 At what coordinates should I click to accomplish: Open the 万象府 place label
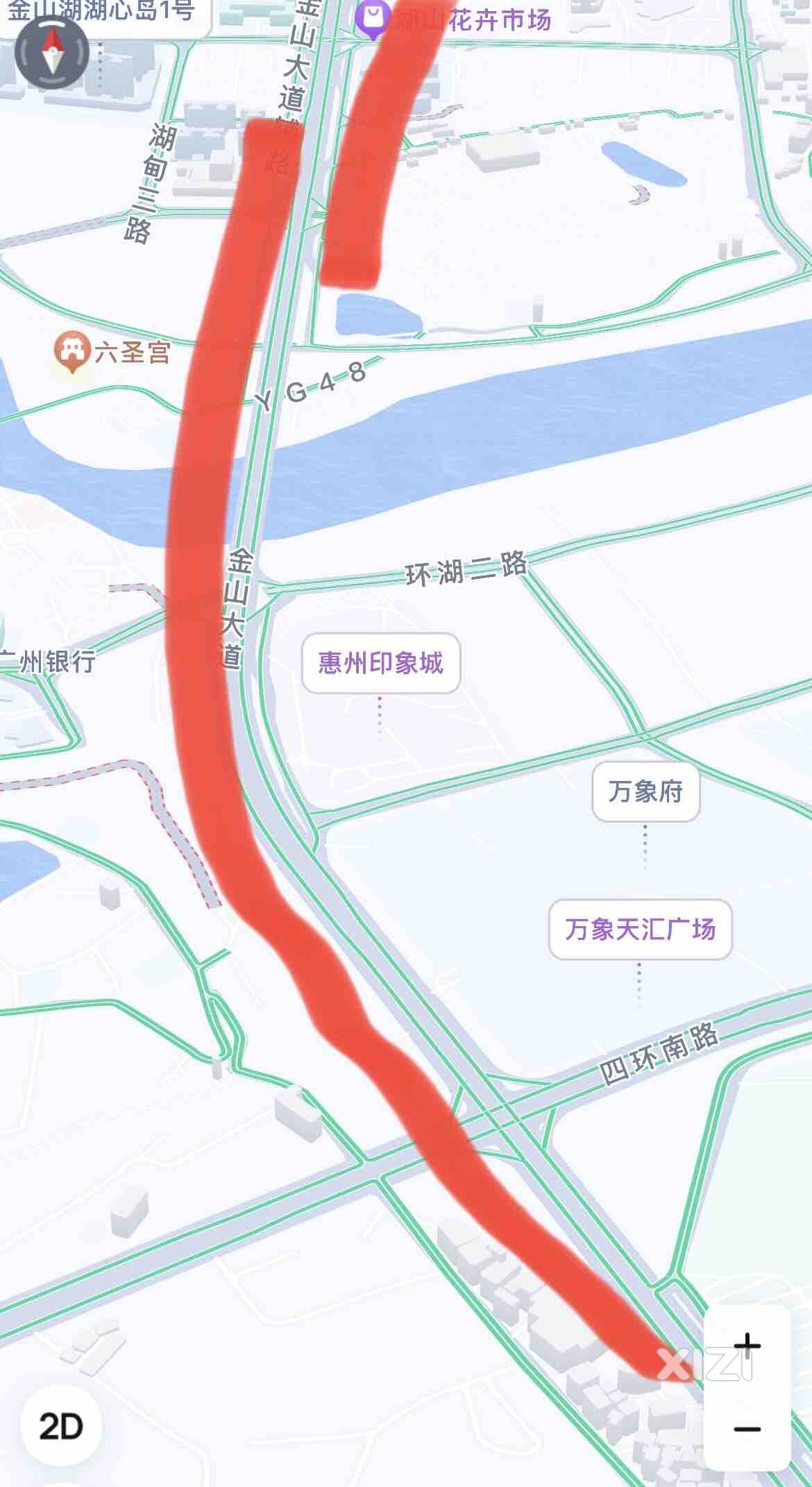point(645,791)
